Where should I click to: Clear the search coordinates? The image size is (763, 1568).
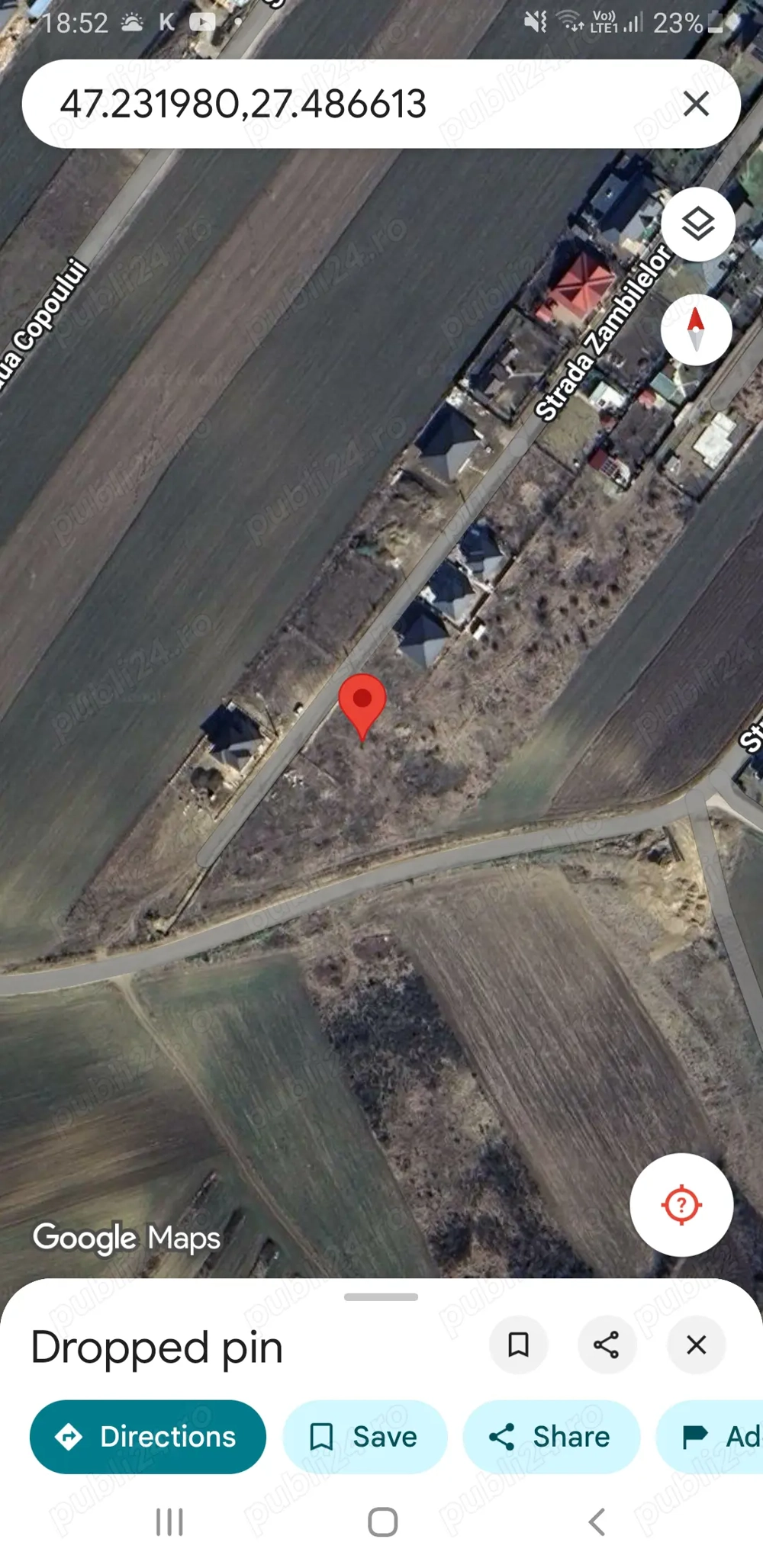point(696,104)
